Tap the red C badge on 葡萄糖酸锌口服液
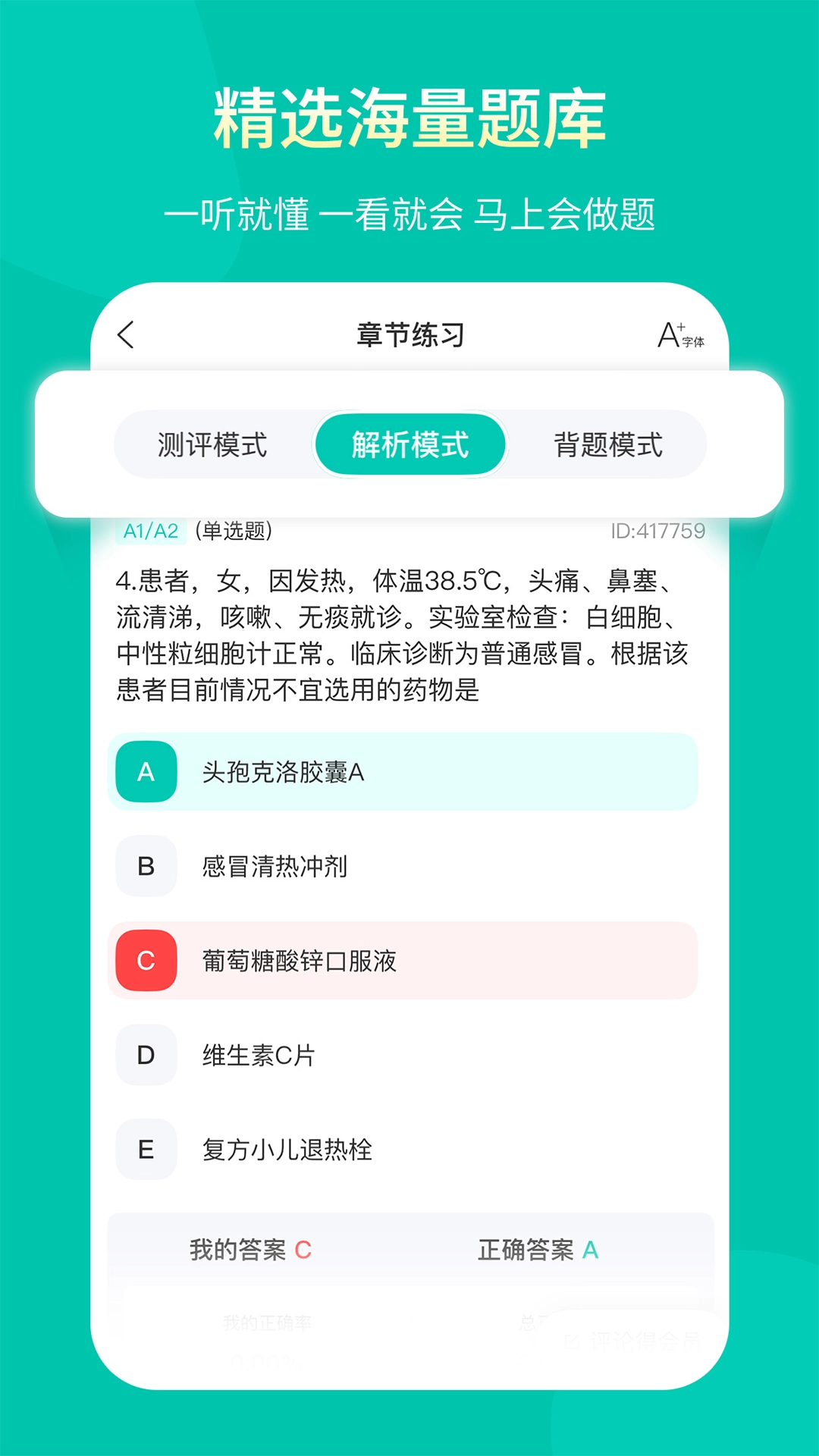The height and width of the screenshot is (1456, 819). pos(146,961)
